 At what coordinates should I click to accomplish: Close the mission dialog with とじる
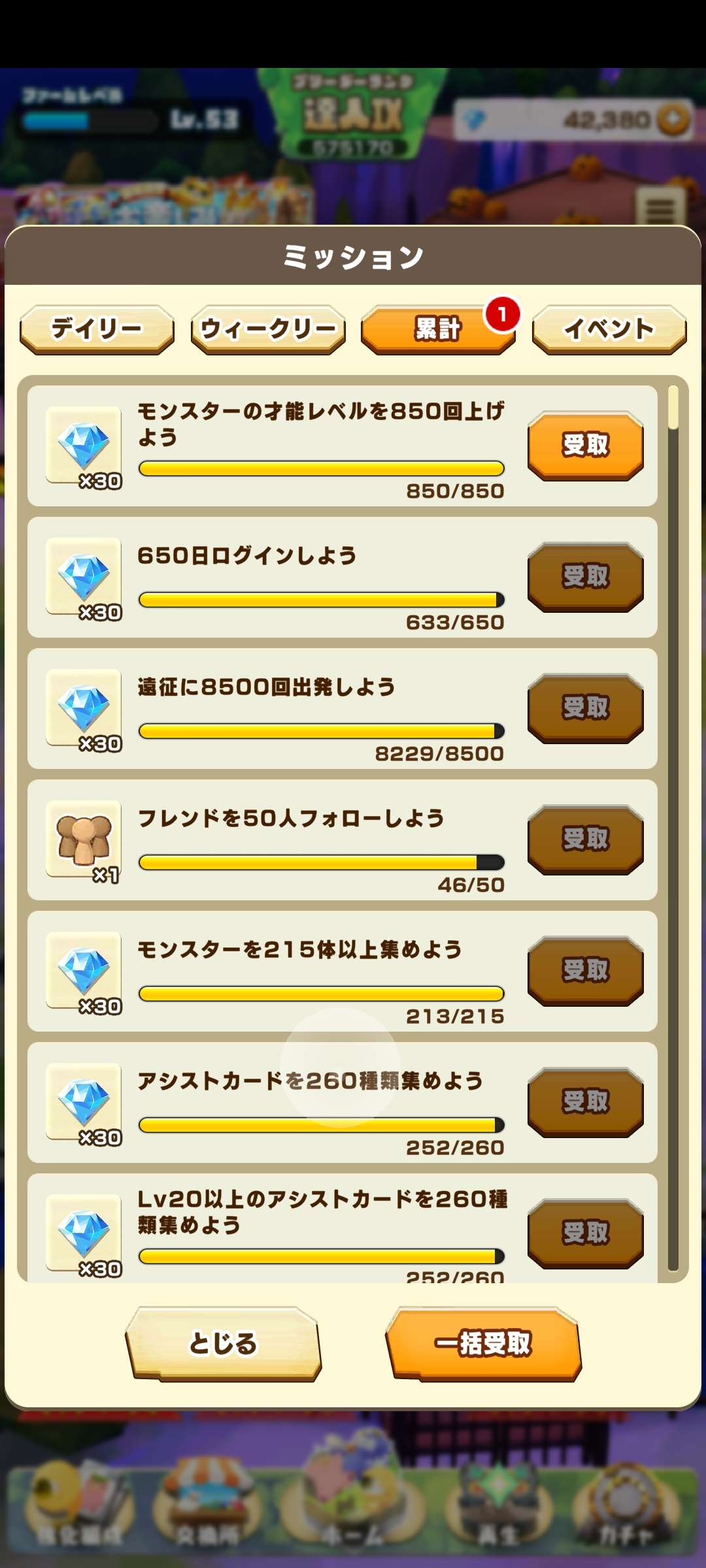pos(223,1343)
